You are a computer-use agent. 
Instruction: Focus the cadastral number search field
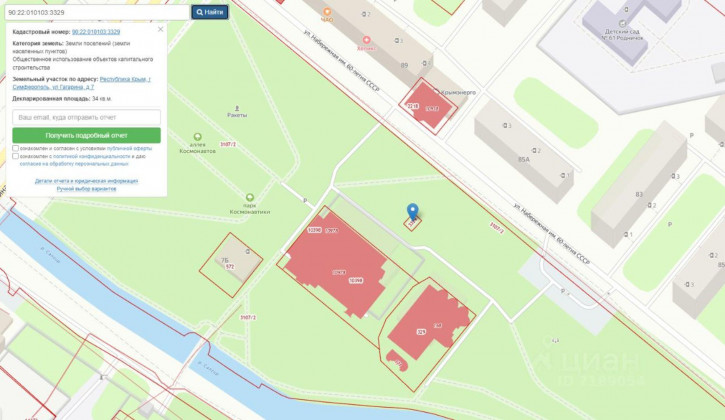point(96,12)
